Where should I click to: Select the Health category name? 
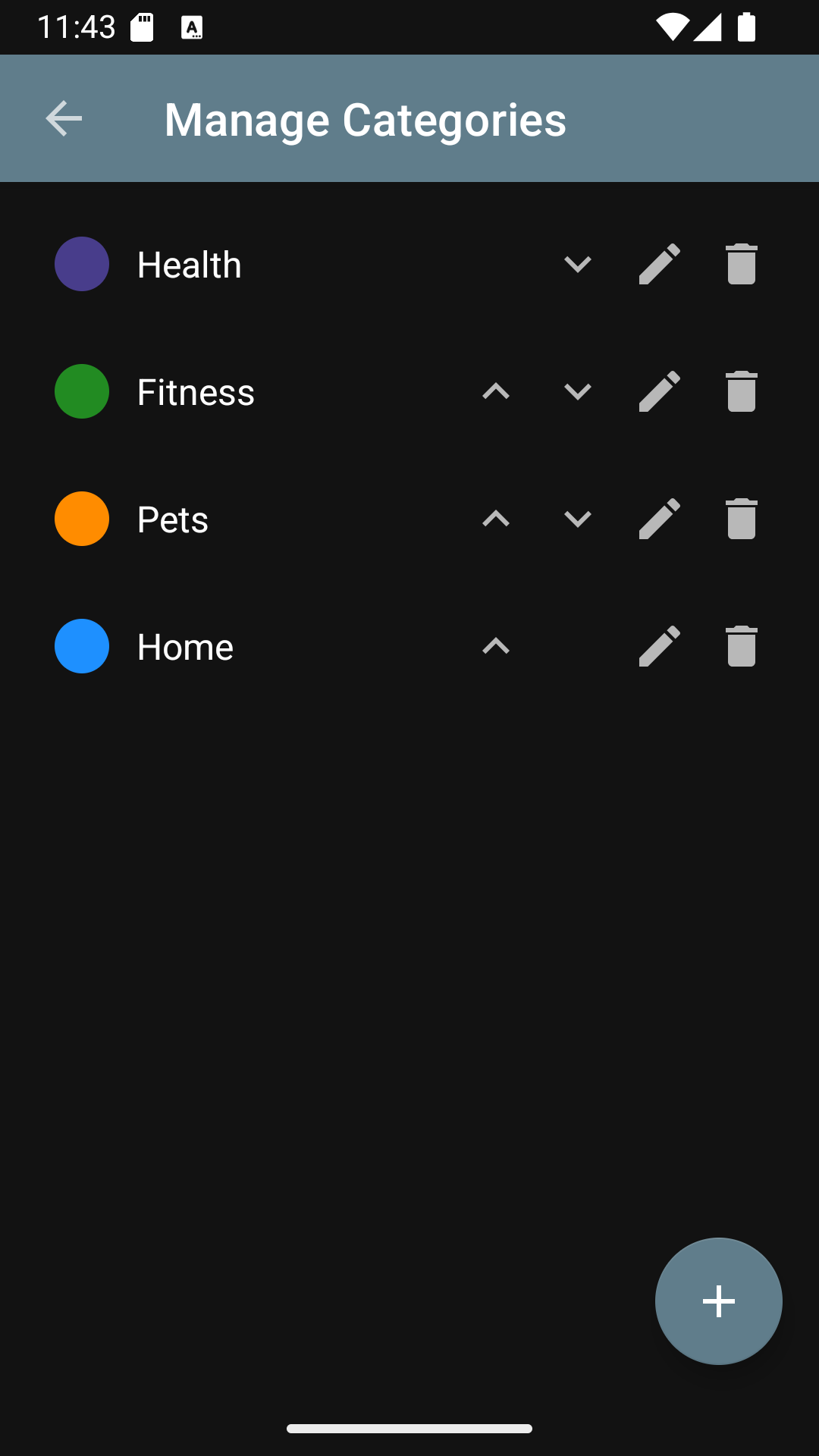189,264
